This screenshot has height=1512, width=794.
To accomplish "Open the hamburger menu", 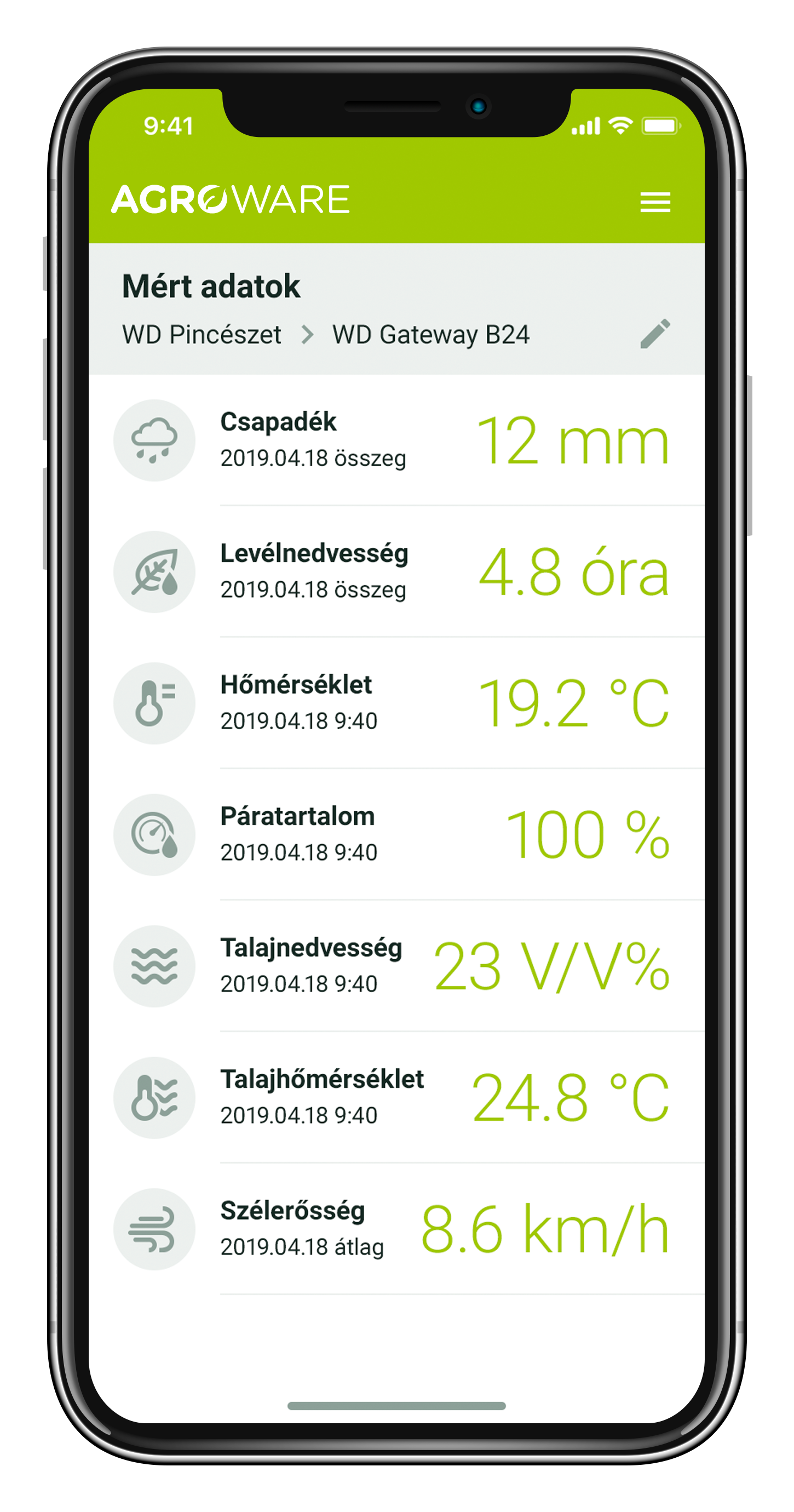I will pos(655,202).
